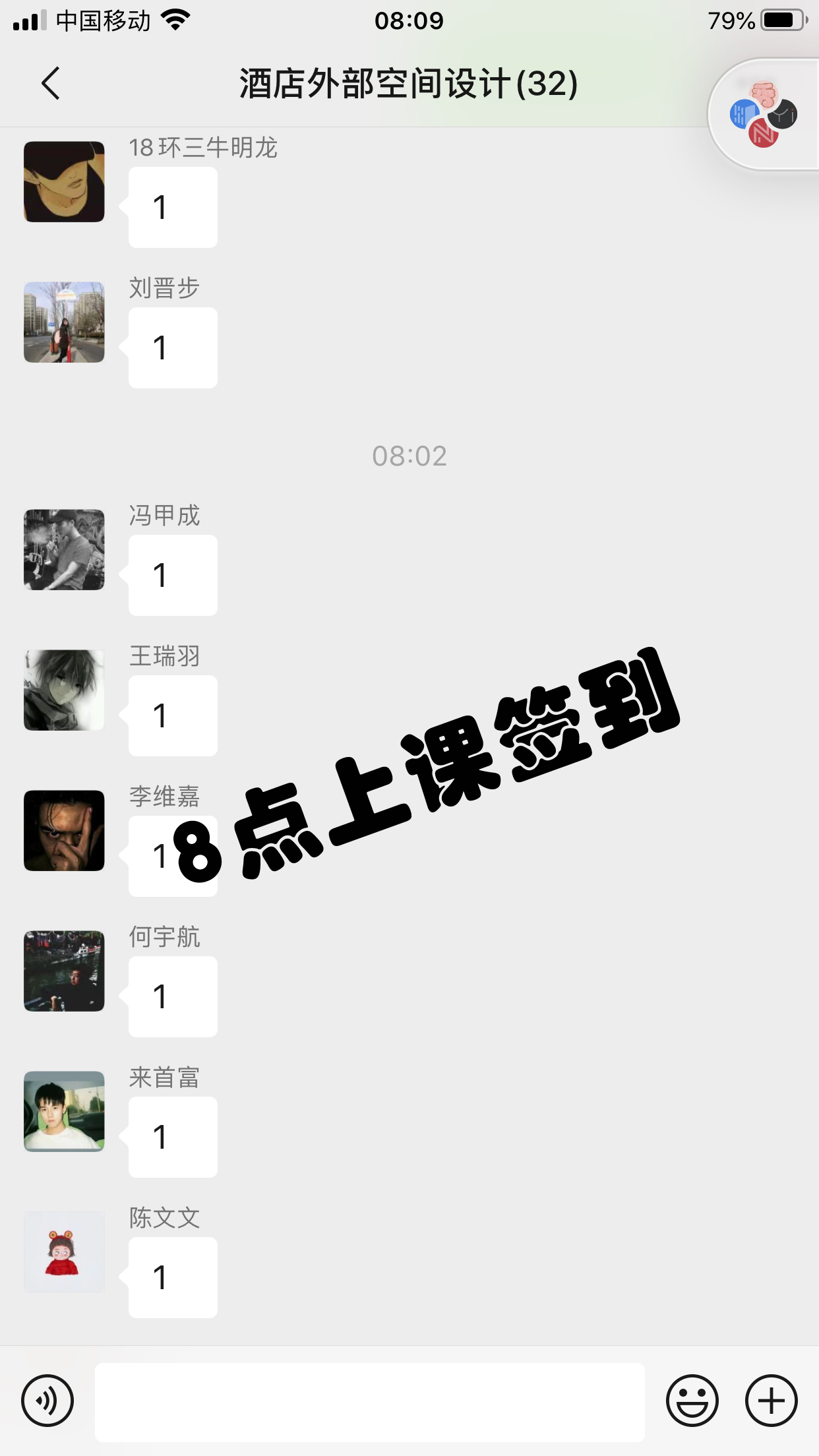
Task: Open the floating mini-program bubble
Action: click(764, 115)
